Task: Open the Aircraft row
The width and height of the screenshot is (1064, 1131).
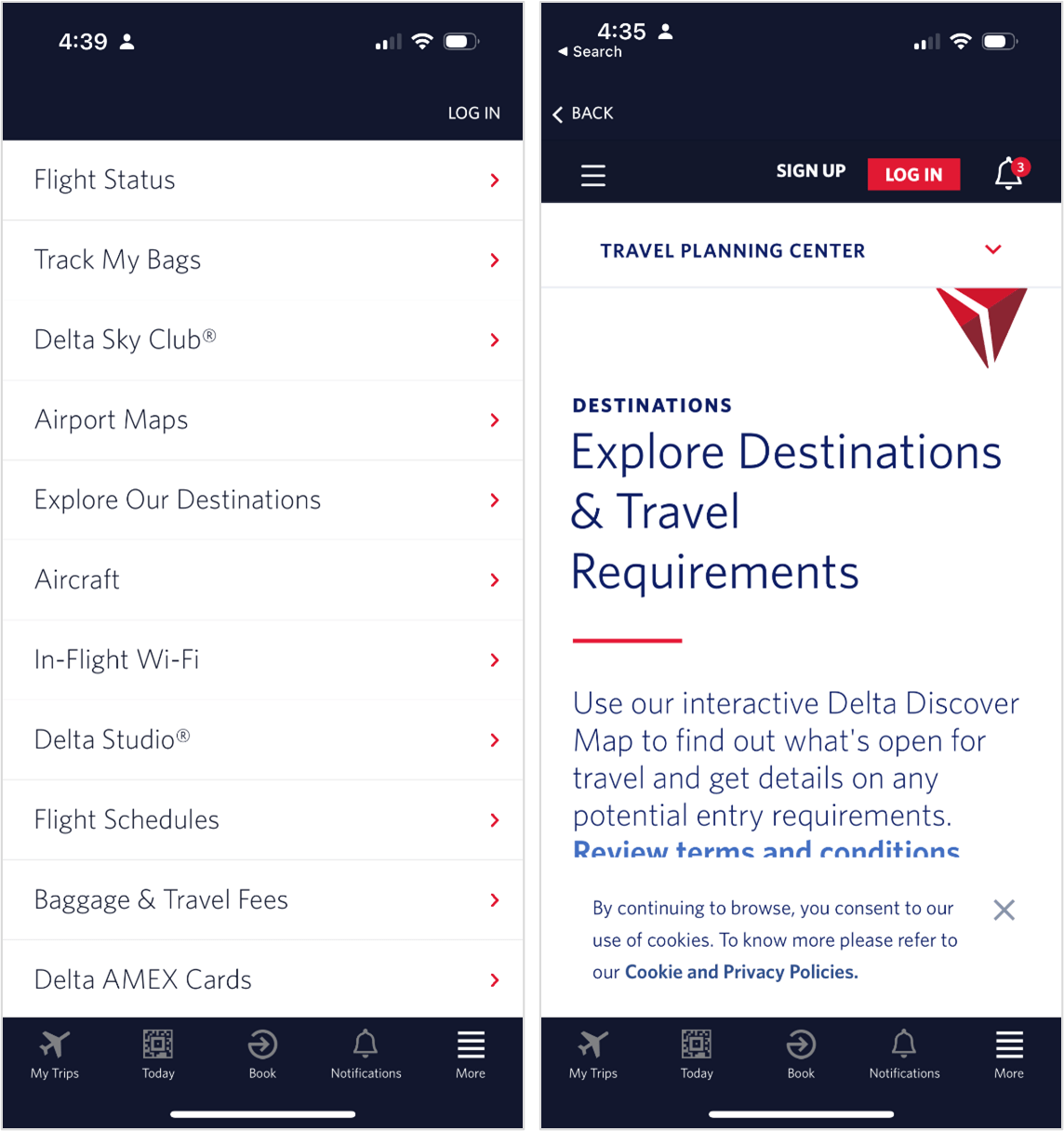Action: click(x=262, y=580)
